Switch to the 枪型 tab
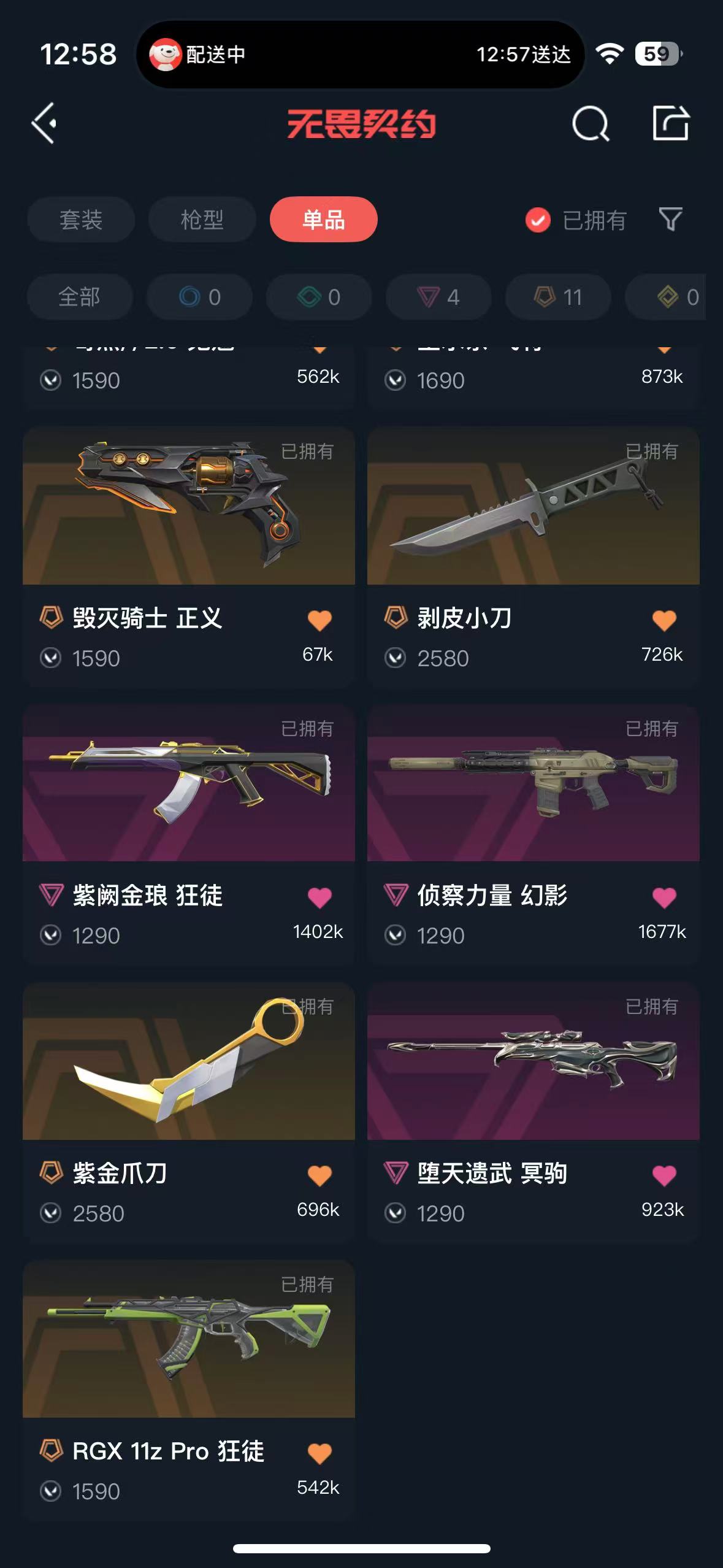 [x=202, y=220]
